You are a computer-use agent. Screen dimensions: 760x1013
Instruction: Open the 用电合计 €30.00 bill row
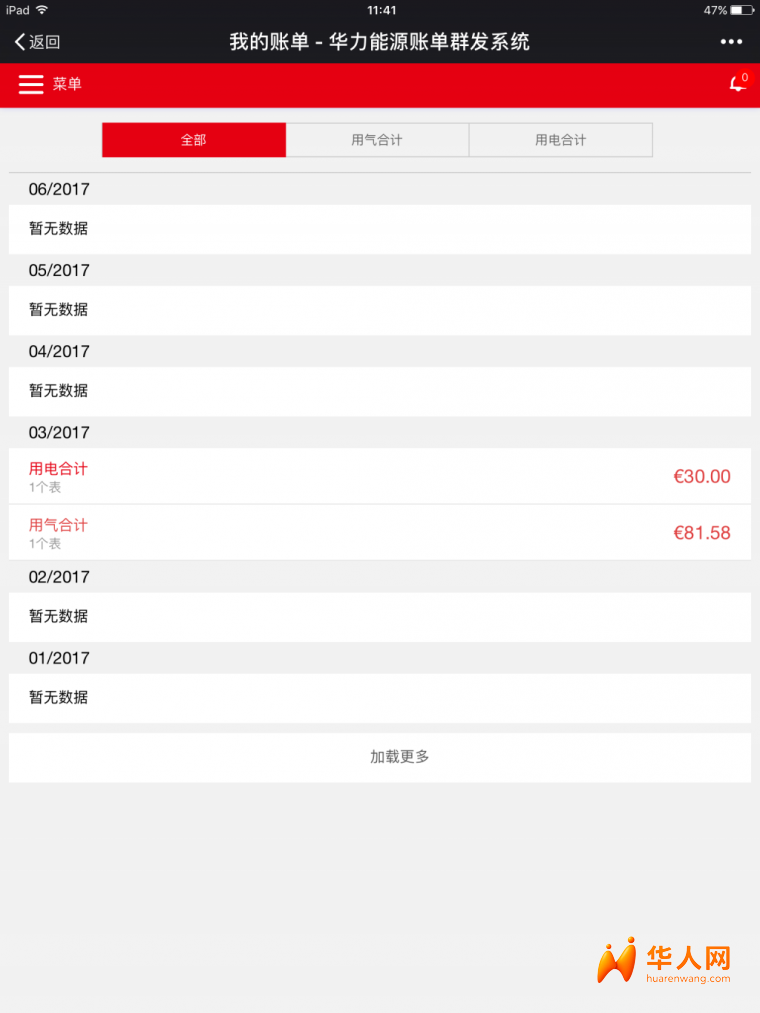pyautogui.click(x=380, y=476)
